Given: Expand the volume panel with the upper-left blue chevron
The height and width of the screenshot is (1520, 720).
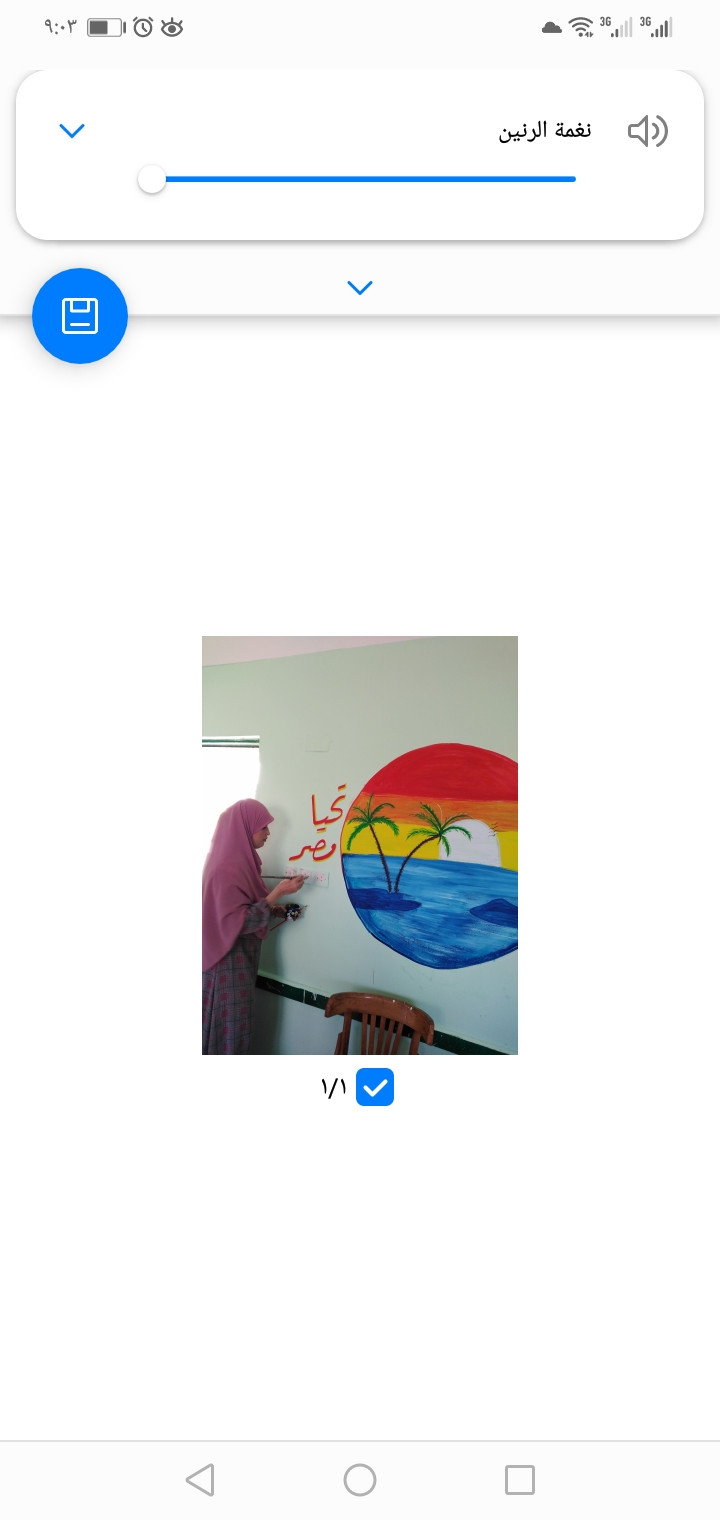Looking at the screenshot, I should [x=72, y=131].
